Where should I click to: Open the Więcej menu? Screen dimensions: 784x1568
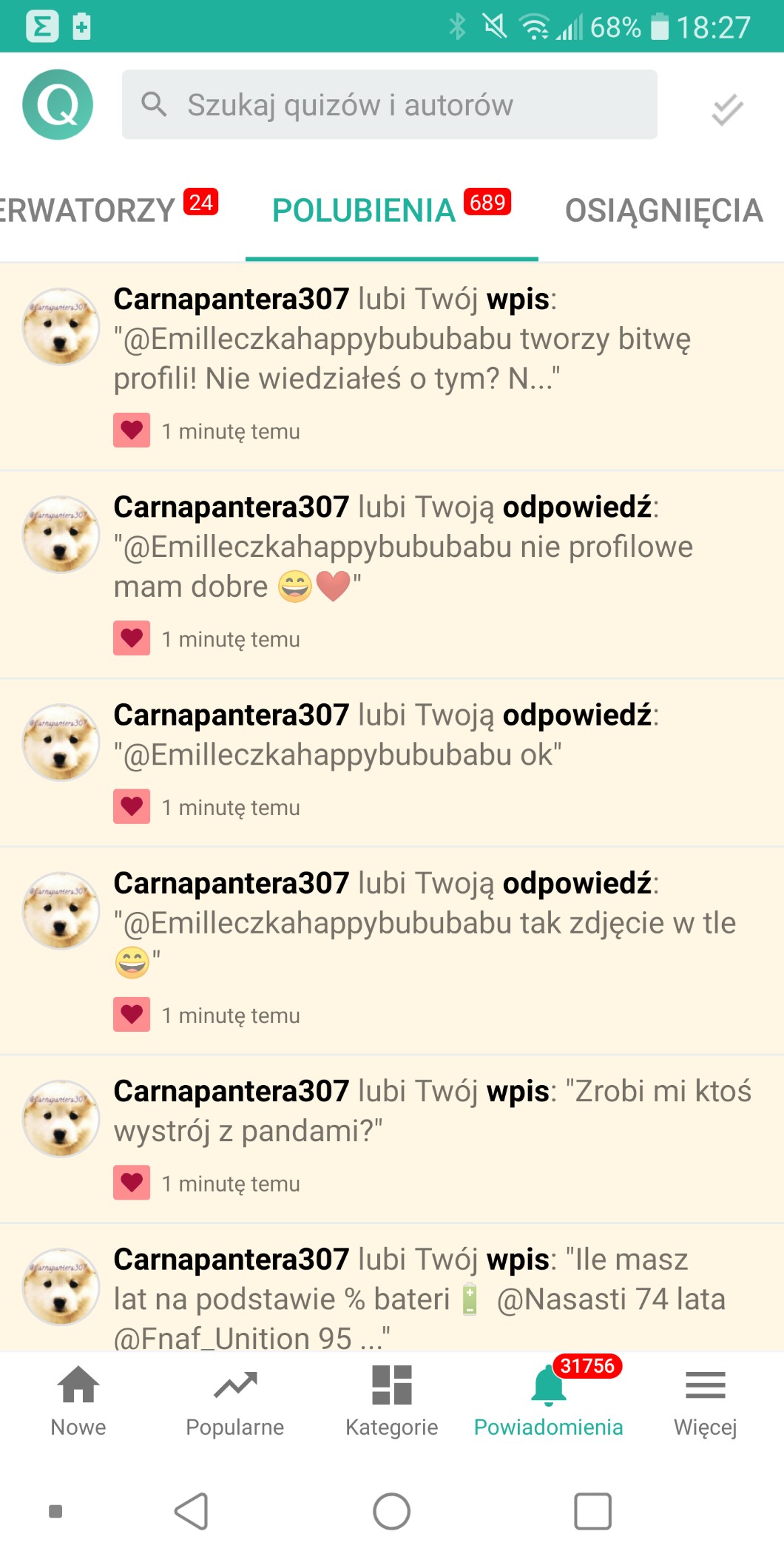(x=706, y=1401)
